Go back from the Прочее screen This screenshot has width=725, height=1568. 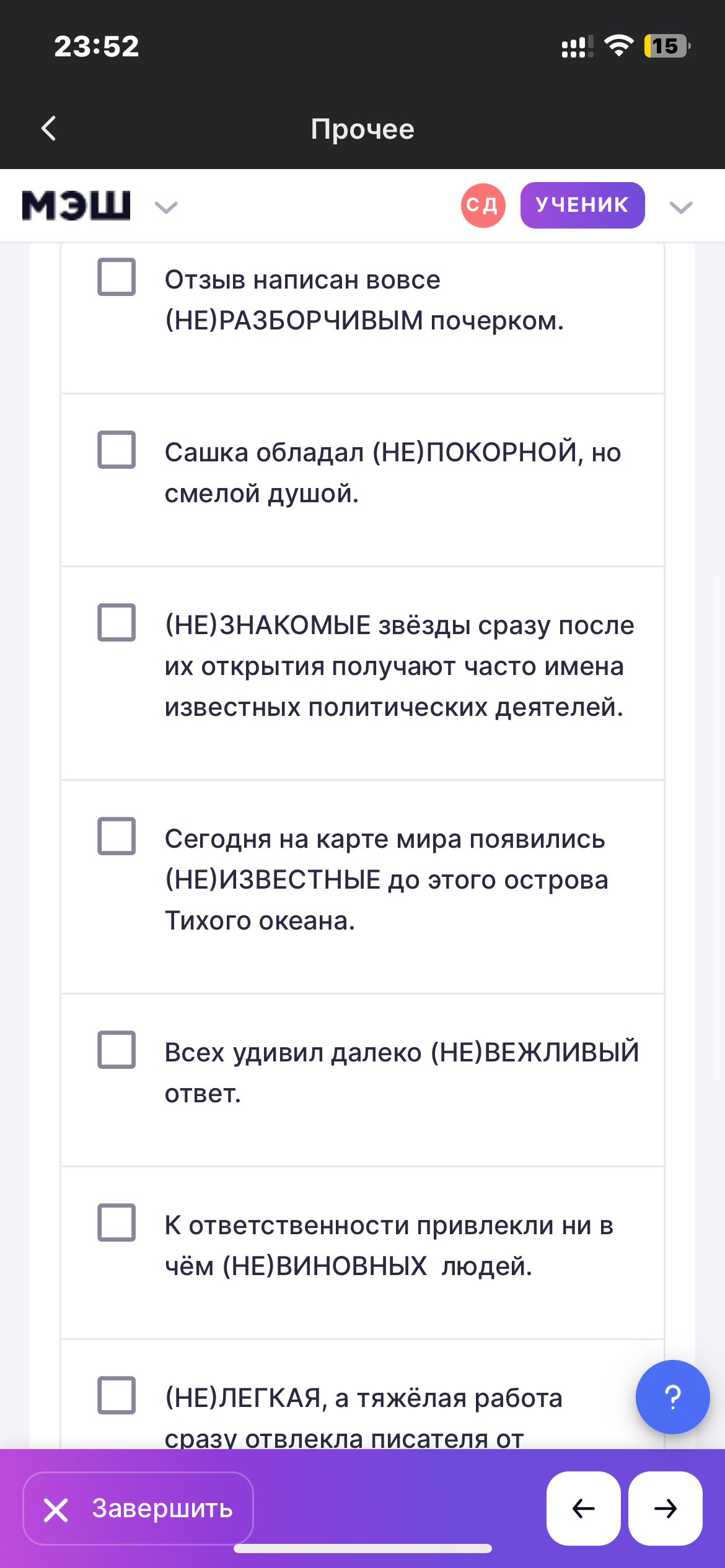(49, 129)
